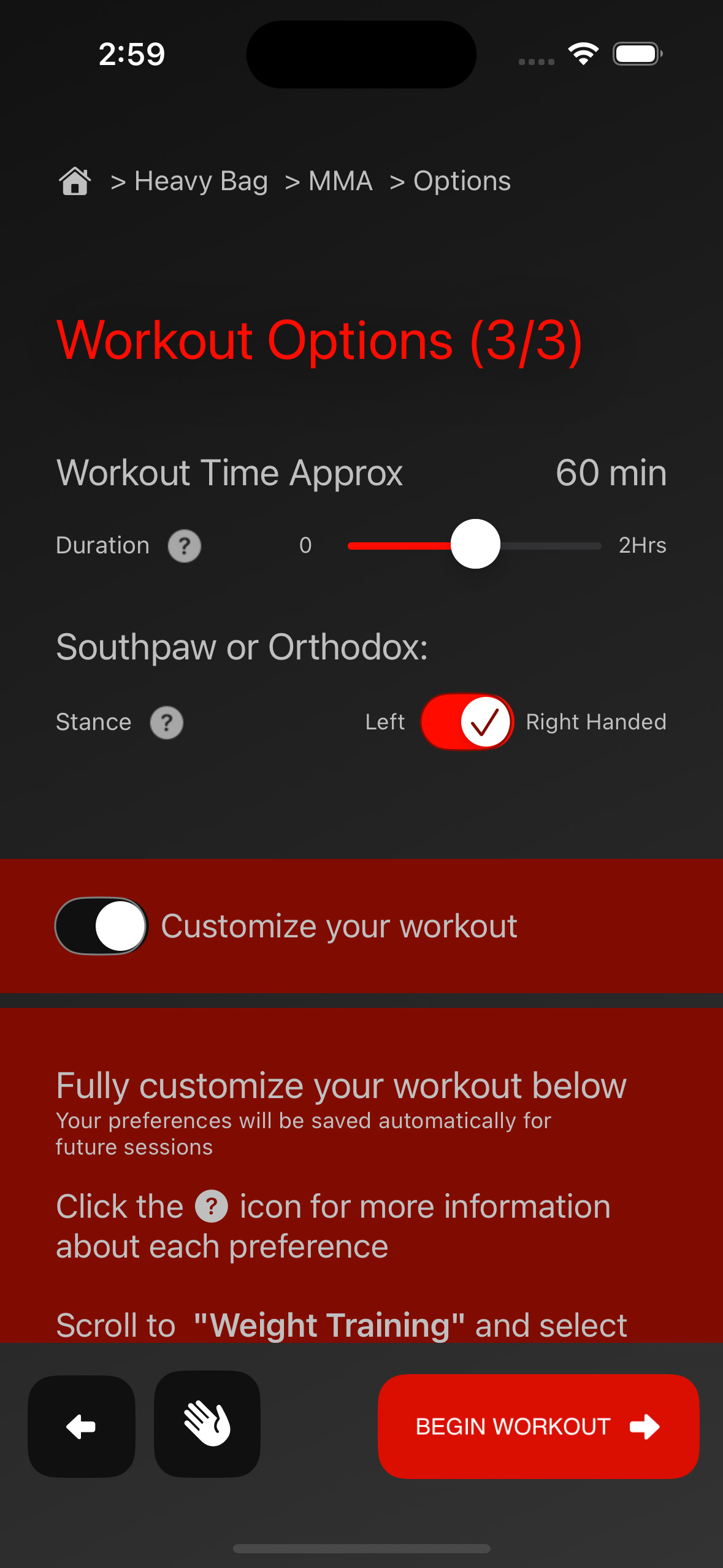This screenshot has width=723, height=1568.
Task: Open the Heavy Bag breadcrumb
Action: [x=201, y=182]
